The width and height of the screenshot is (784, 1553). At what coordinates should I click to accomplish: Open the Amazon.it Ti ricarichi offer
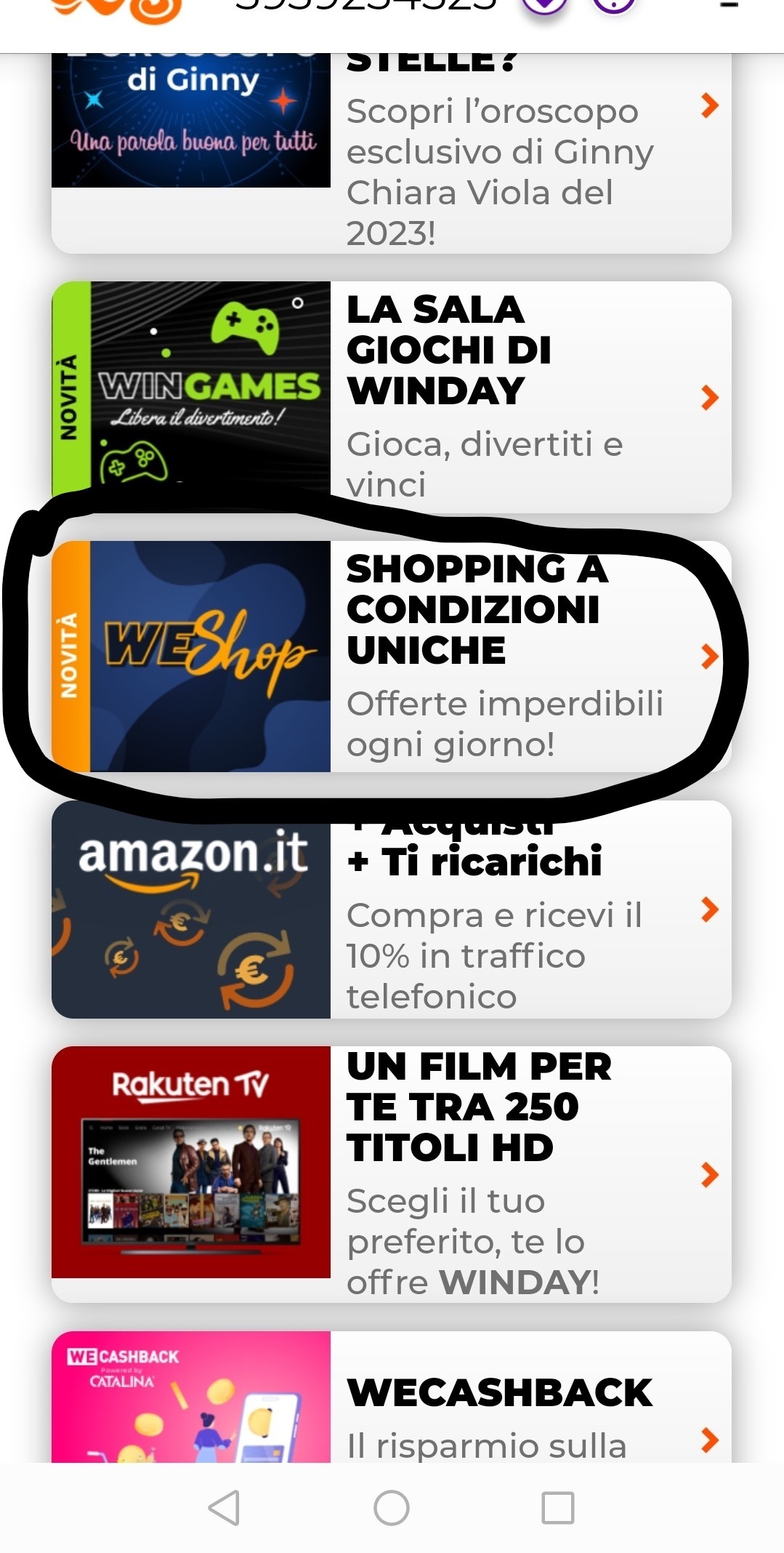tap(391, 909)
